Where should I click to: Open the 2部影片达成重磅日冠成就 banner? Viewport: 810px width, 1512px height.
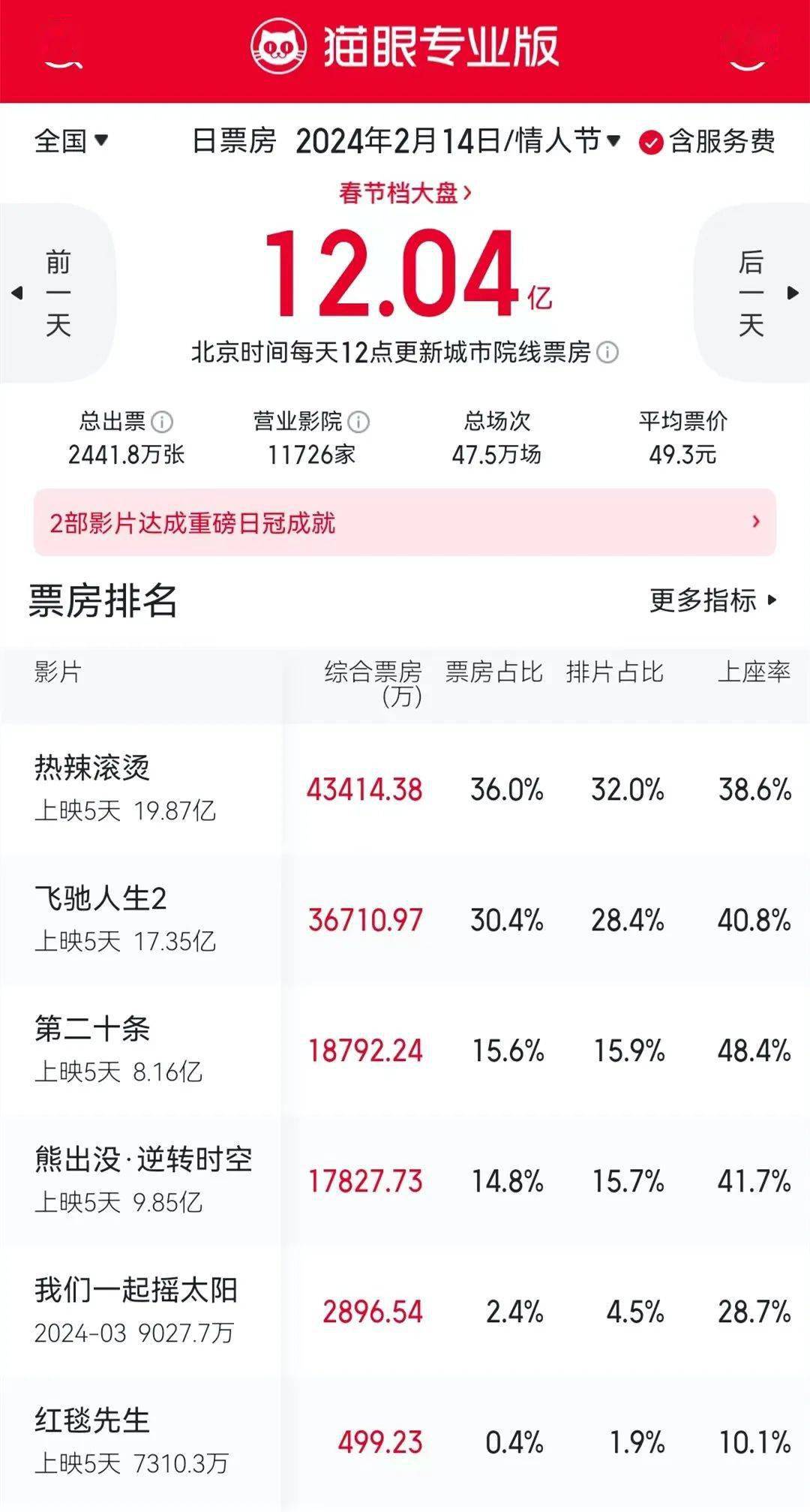tap(405, 523)
